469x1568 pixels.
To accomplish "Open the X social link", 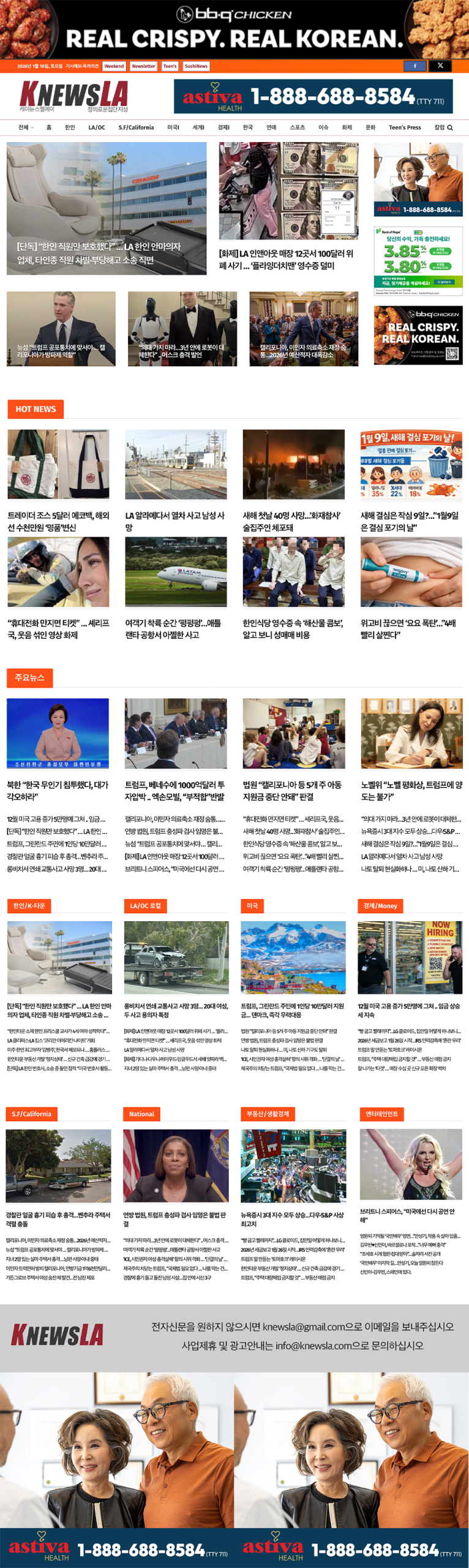I will click(440, 66).
